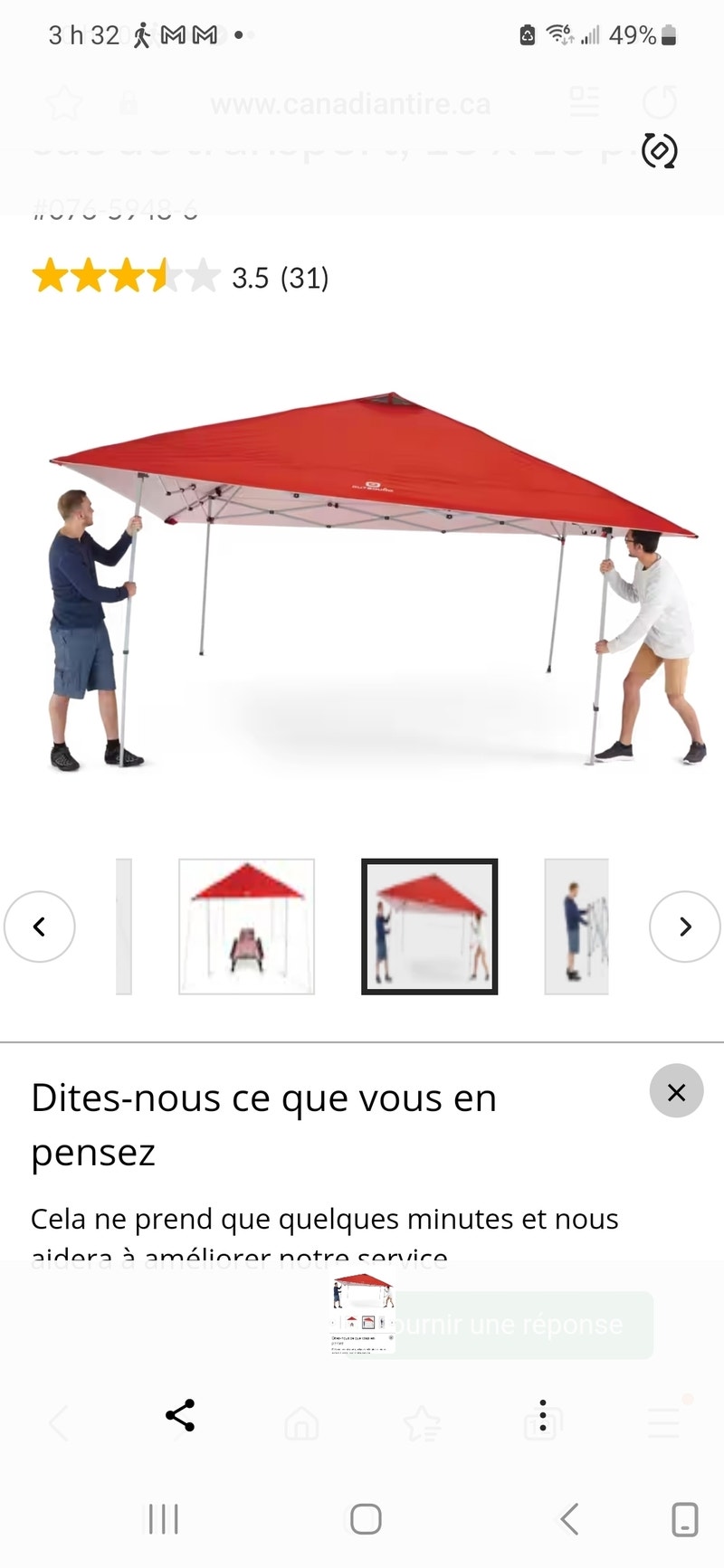This screenshot has height=1568, width=724.
Task: Show previous product image with left arrow
Action: pyautogui.click(x=40, y=927)
